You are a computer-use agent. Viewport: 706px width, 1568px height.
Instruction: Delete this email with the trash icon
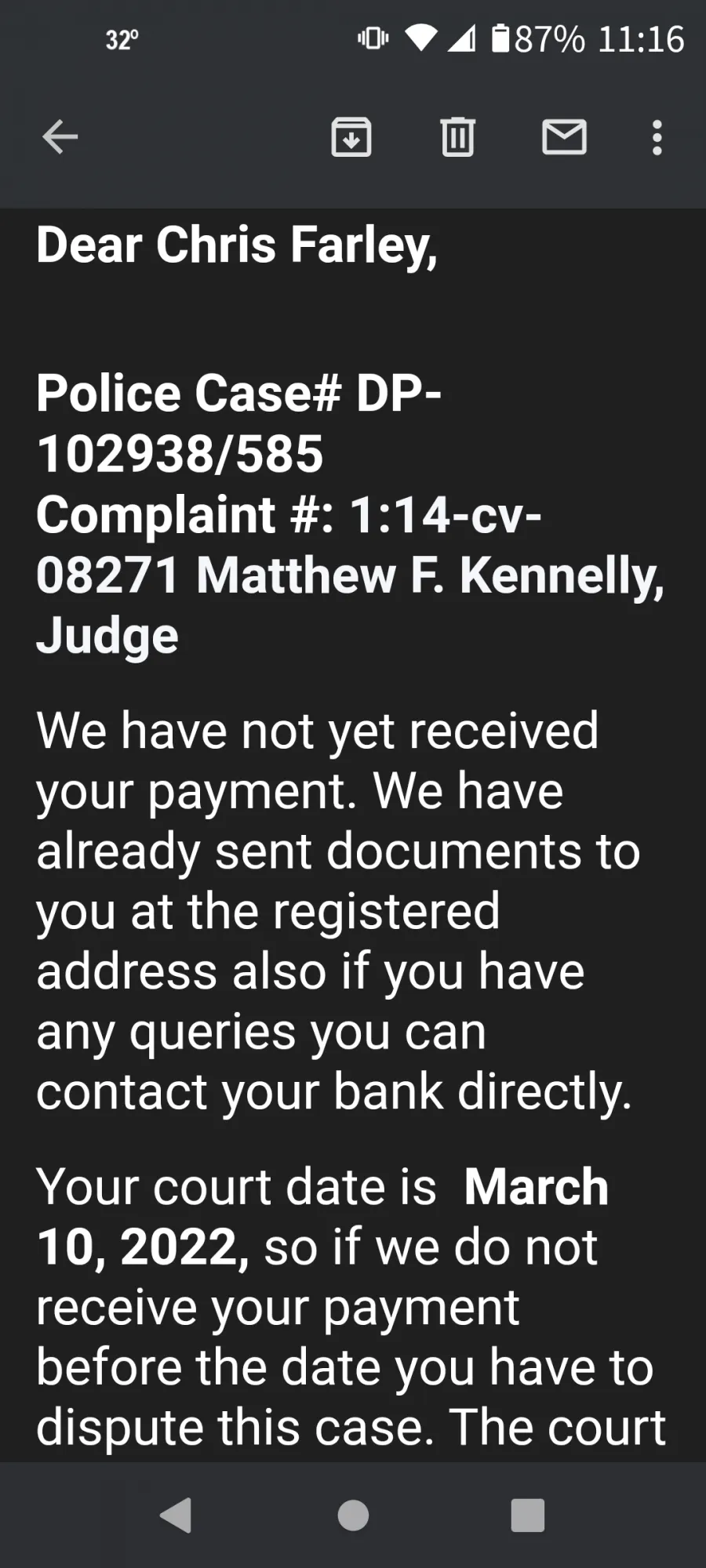pos(457,137)
